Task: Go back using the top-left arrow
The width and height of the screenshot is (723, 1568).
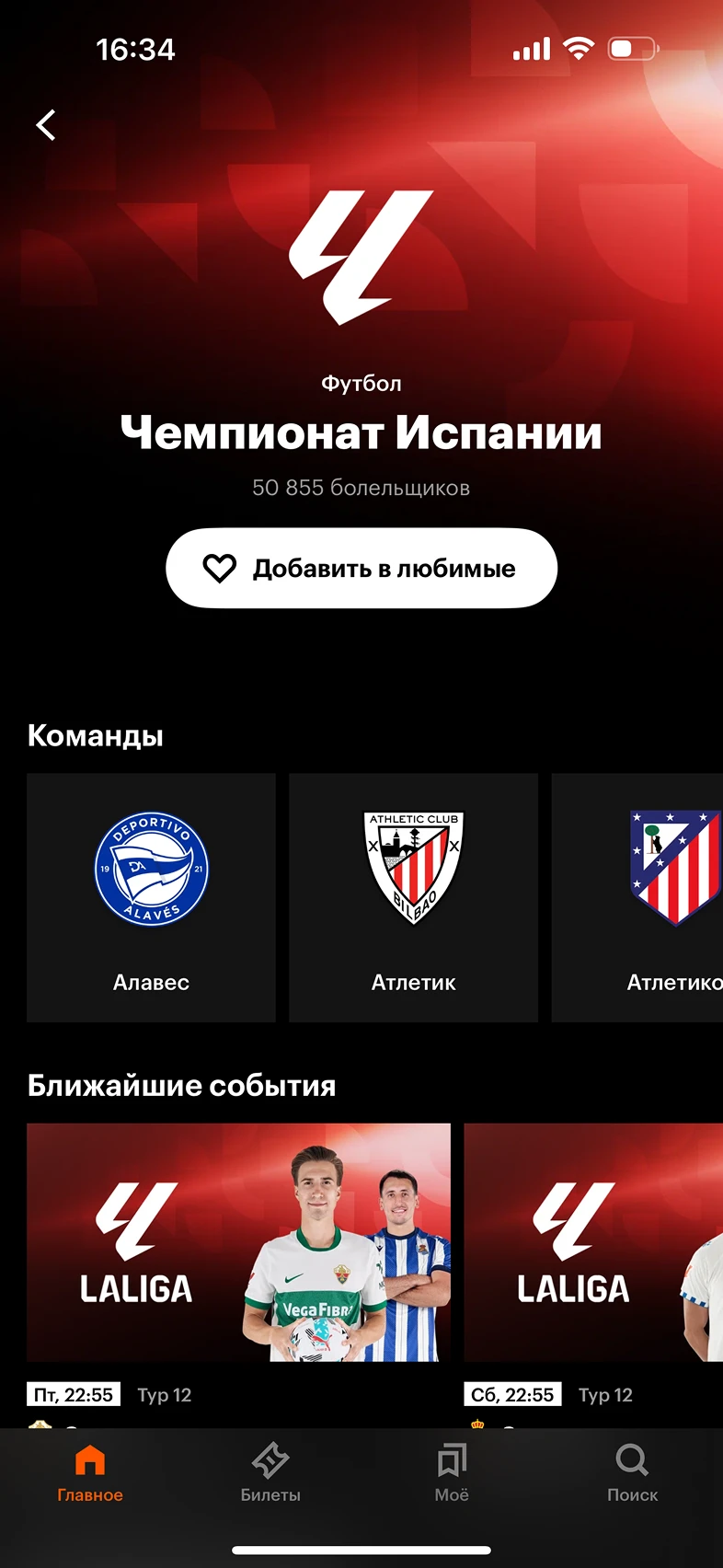Action: point(46,125)
